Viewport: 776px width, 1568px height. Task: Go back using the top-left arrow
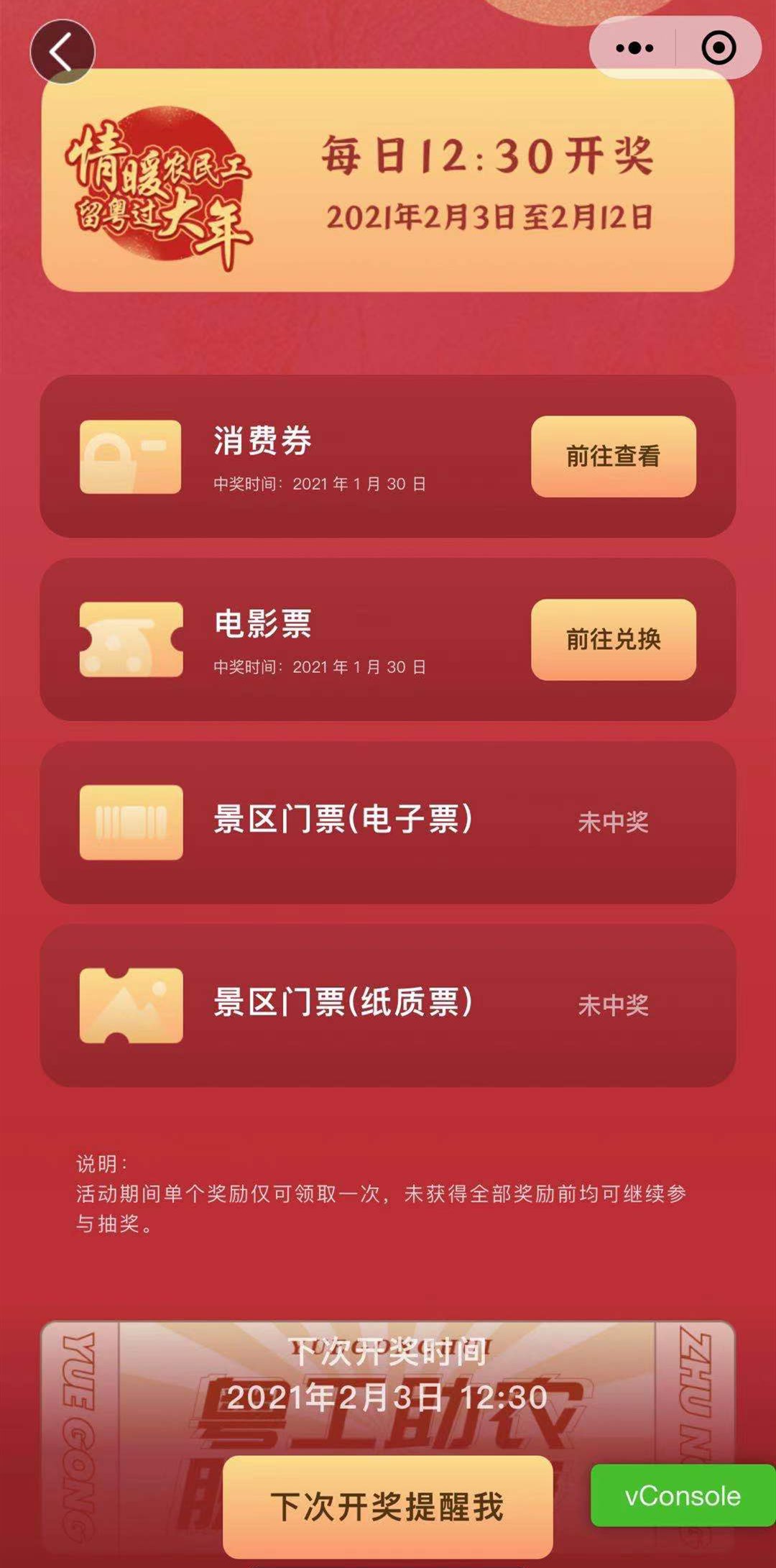(62, 52)
